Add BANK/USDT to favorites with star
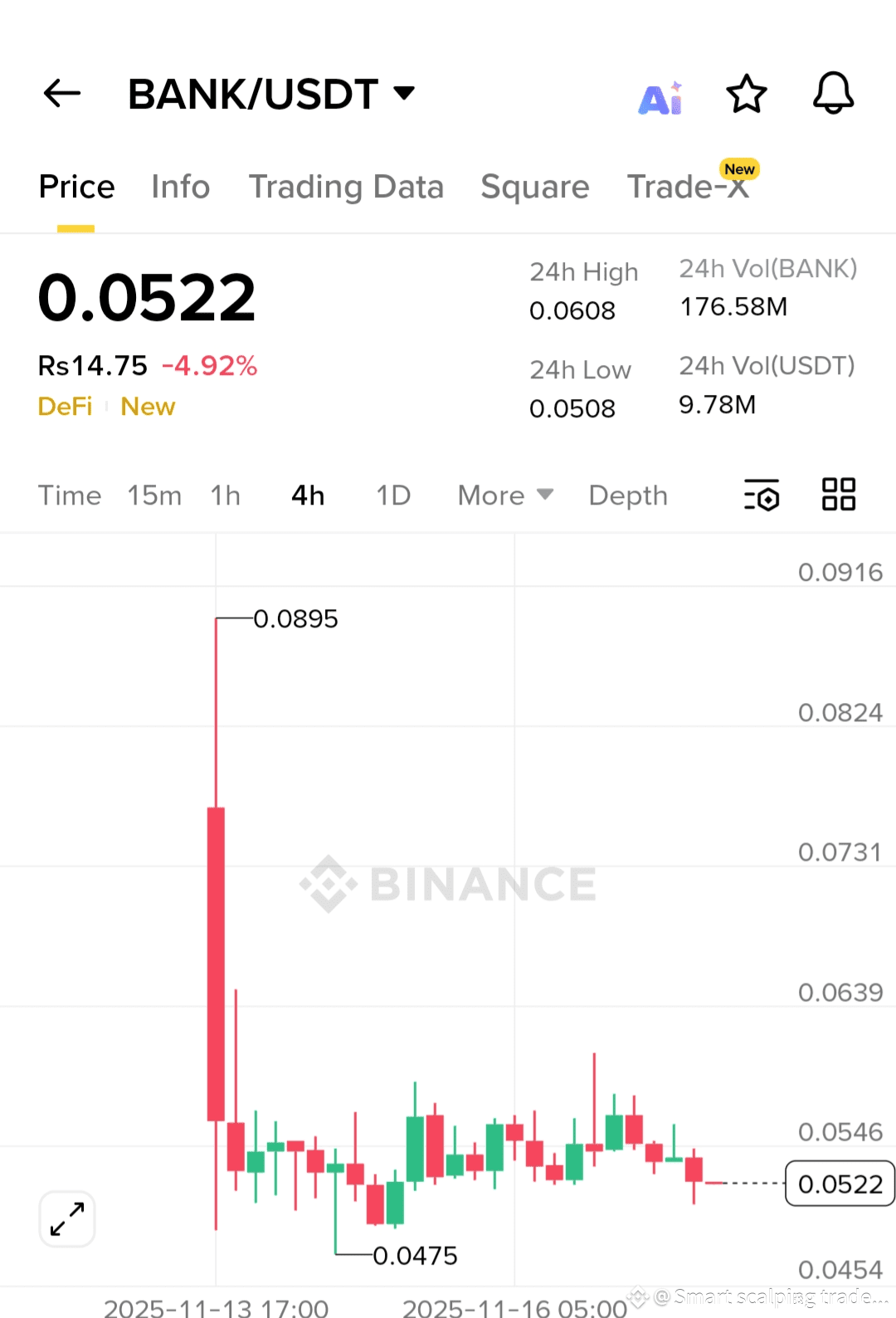 [x=747, y=94]
